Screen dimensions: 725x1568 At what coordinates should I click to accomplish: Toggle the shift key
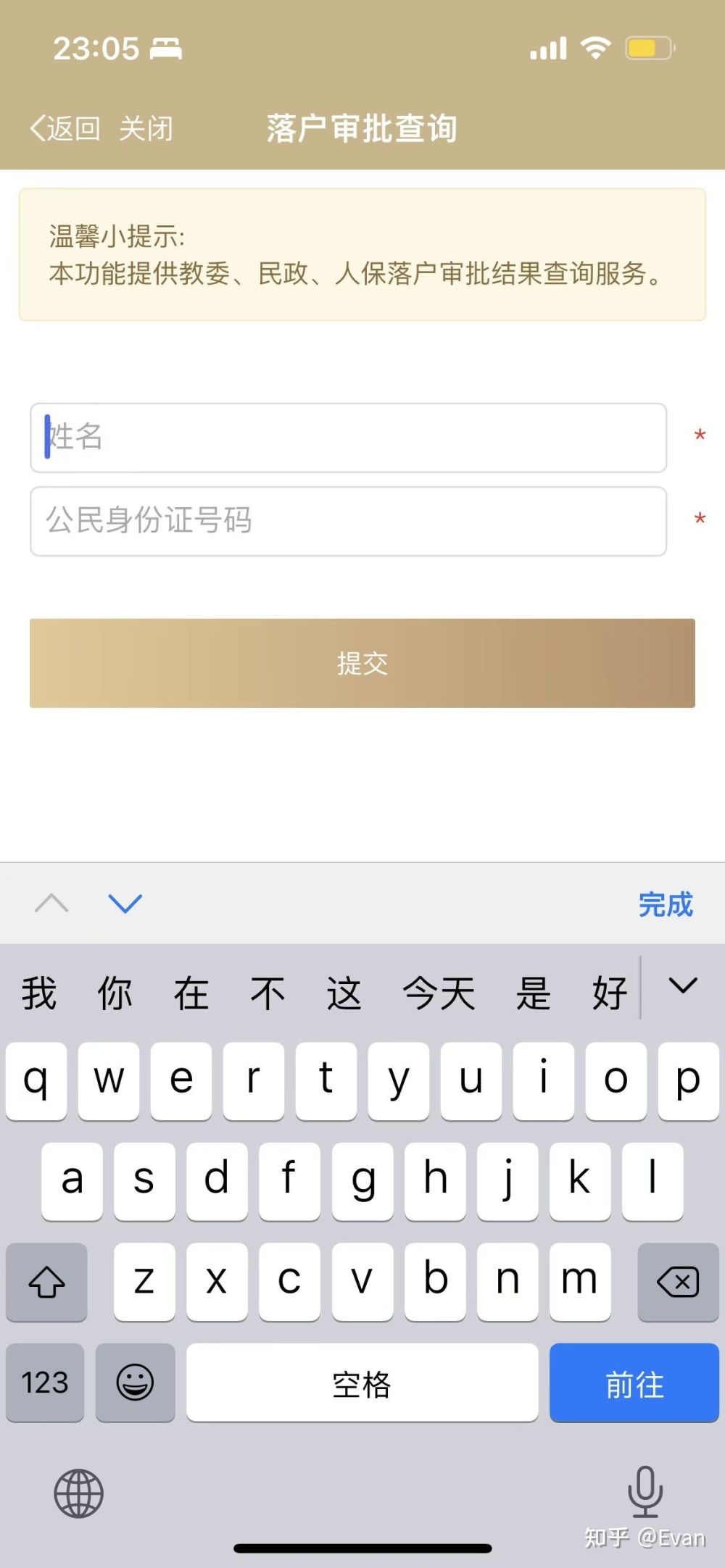point(46,1282)
